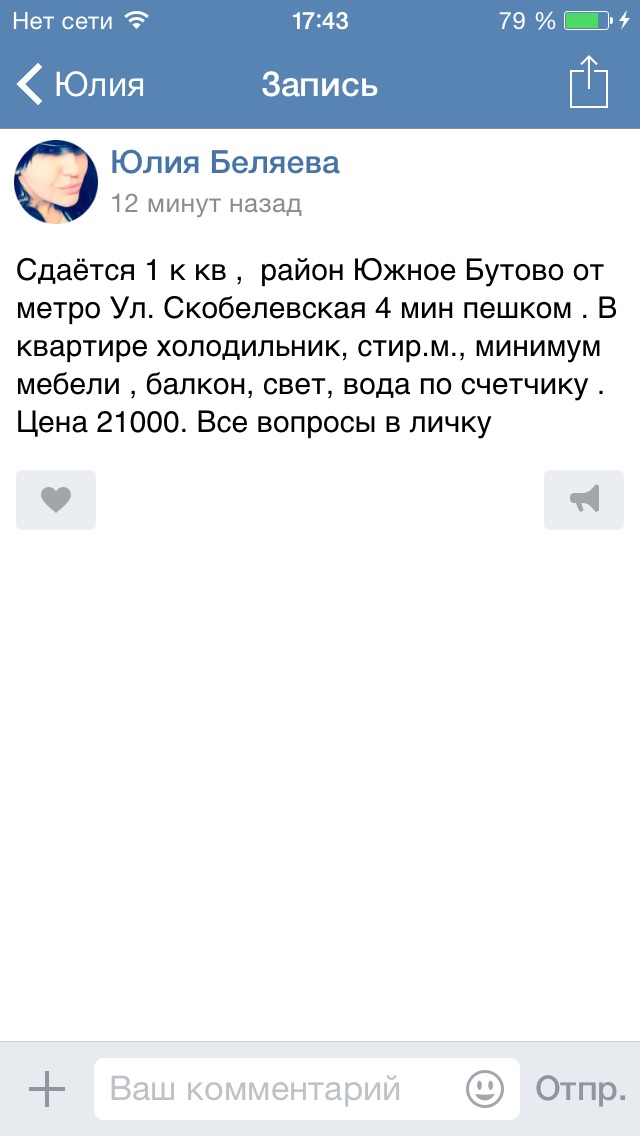Send the comment with Отпр.
Viewport: 640px width, 1136px height.
point(581,1089)
